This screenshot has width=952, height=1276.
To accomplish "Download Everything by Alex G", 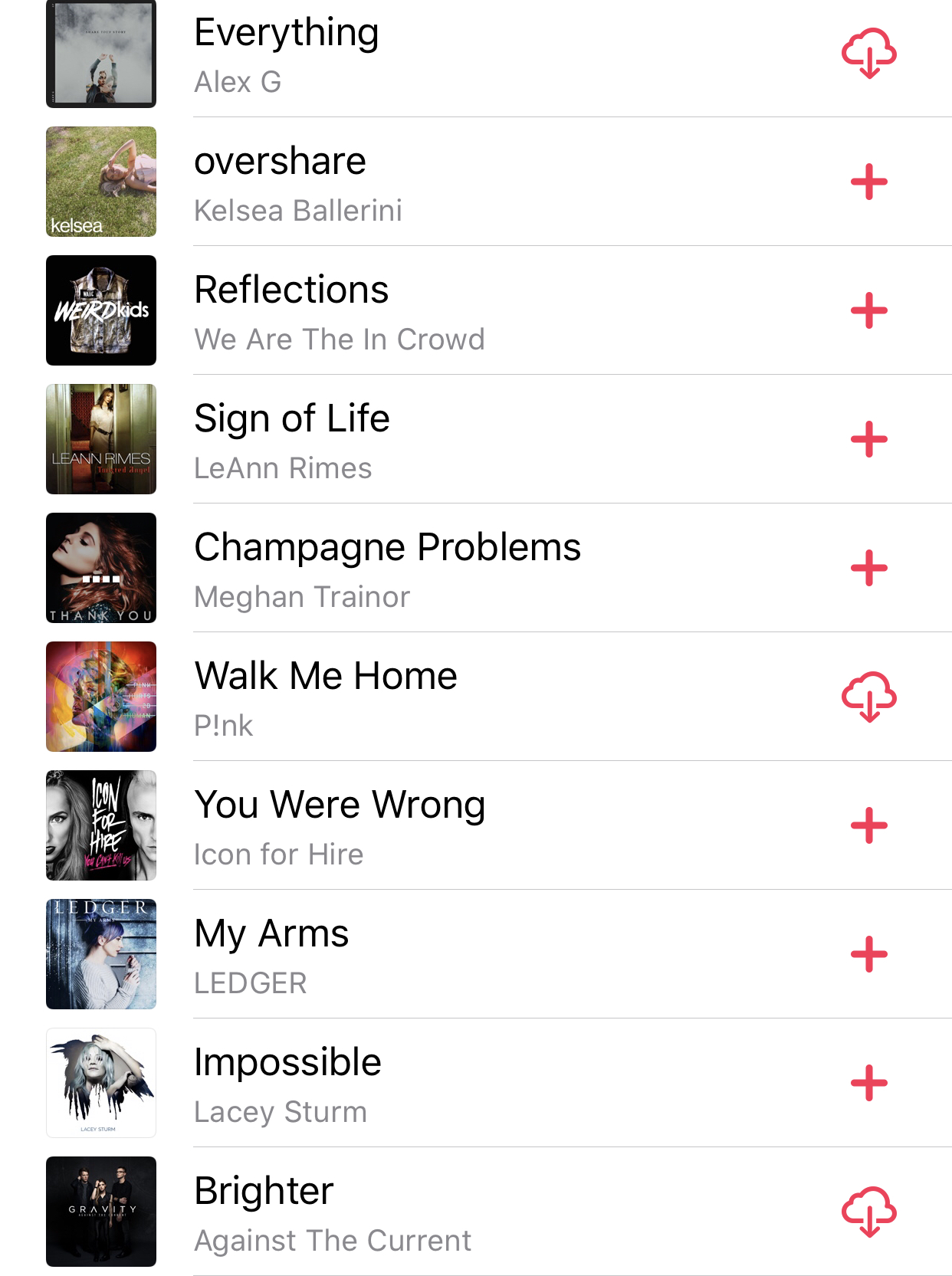I will pos(868,54).
